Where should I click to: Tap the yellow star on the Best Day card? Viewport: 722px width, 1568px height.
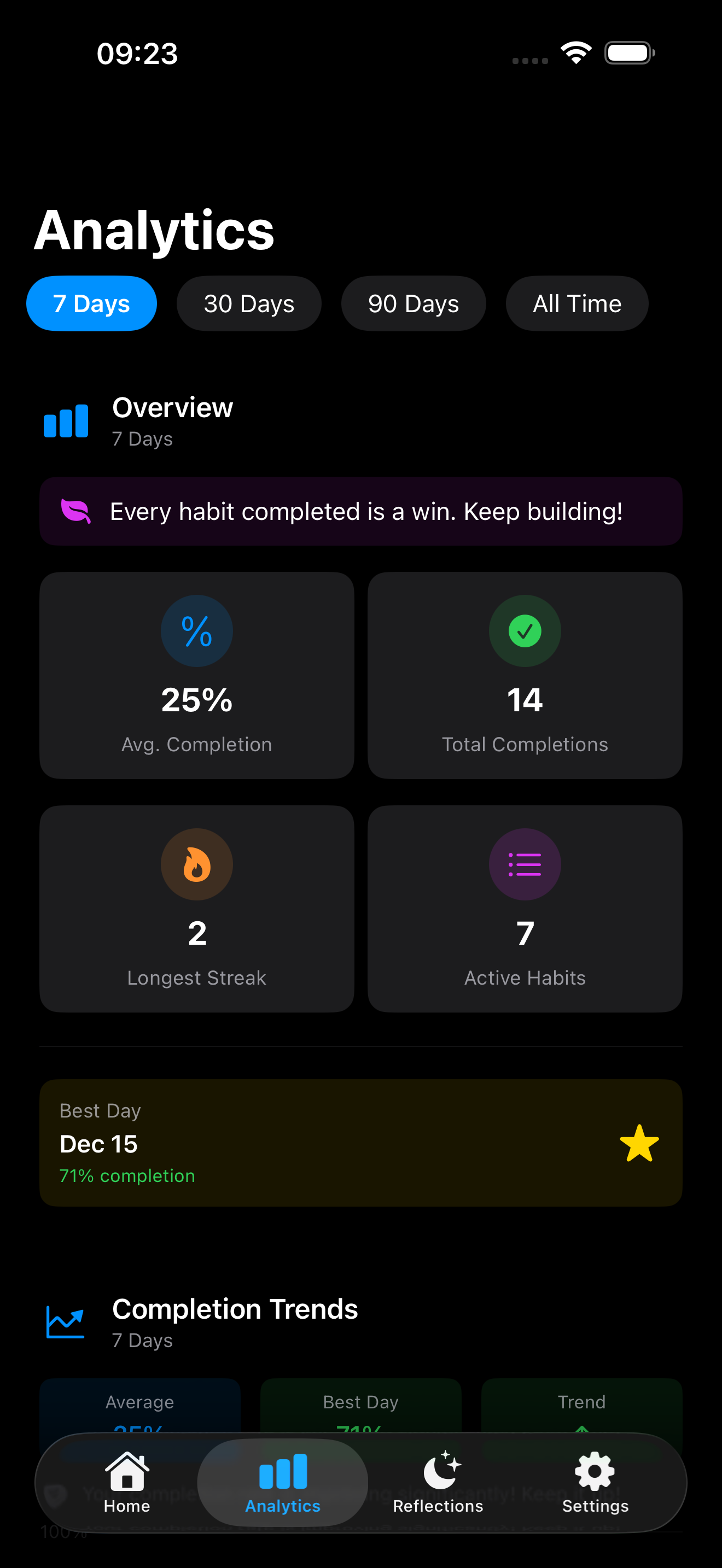(x=638, y=1143)
